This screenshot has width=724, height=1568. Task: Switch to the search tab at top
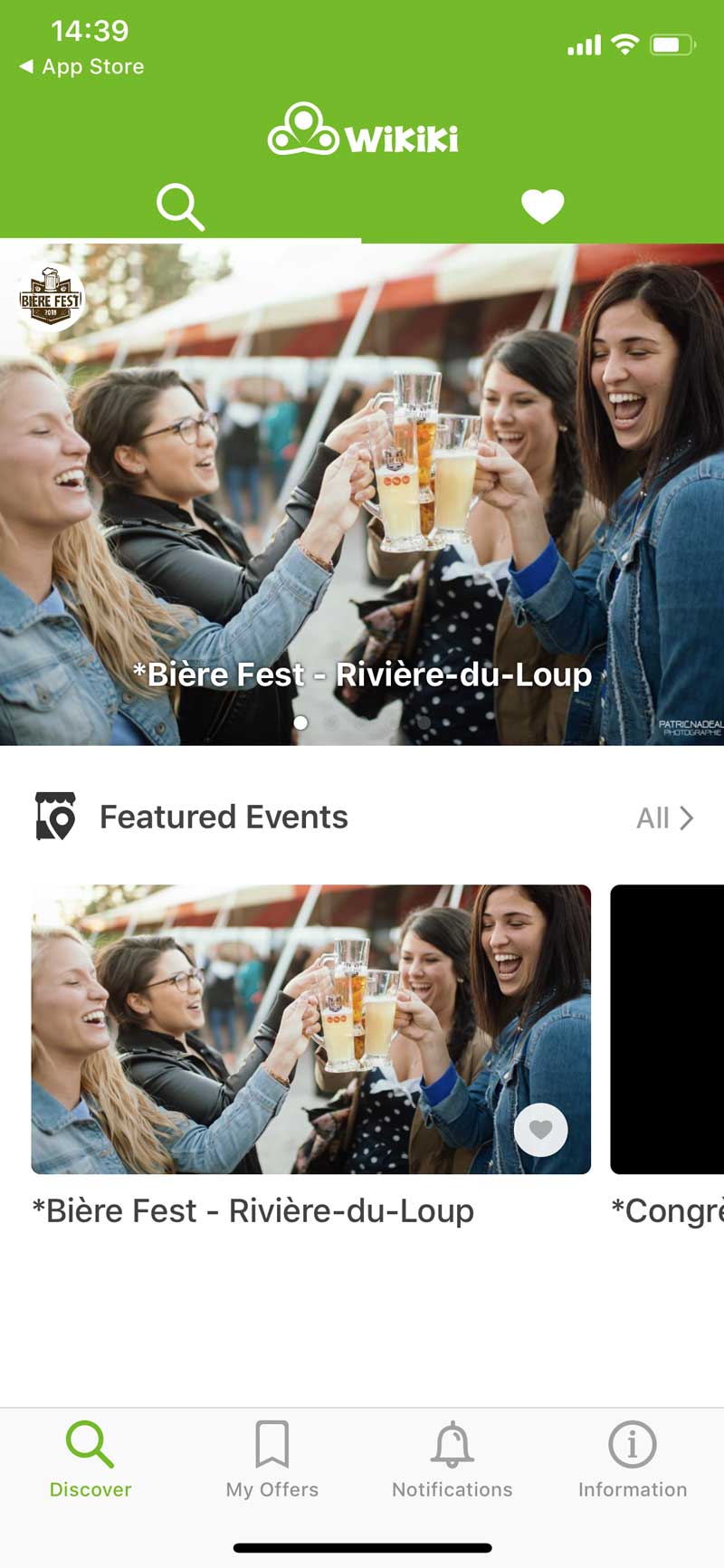coord(180,206)
